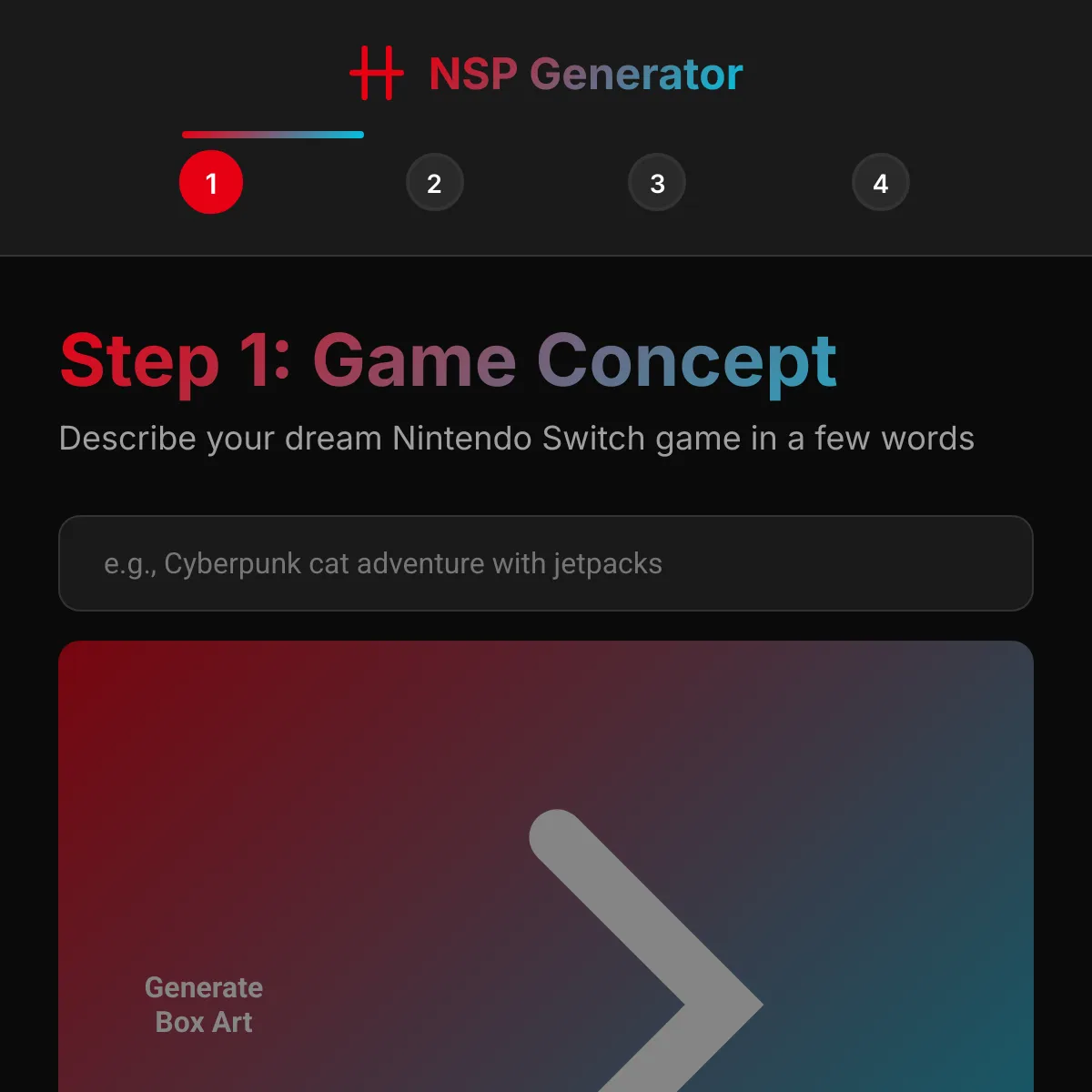Focus the game concept text field

pyautogui.click(x=546, y=563)
